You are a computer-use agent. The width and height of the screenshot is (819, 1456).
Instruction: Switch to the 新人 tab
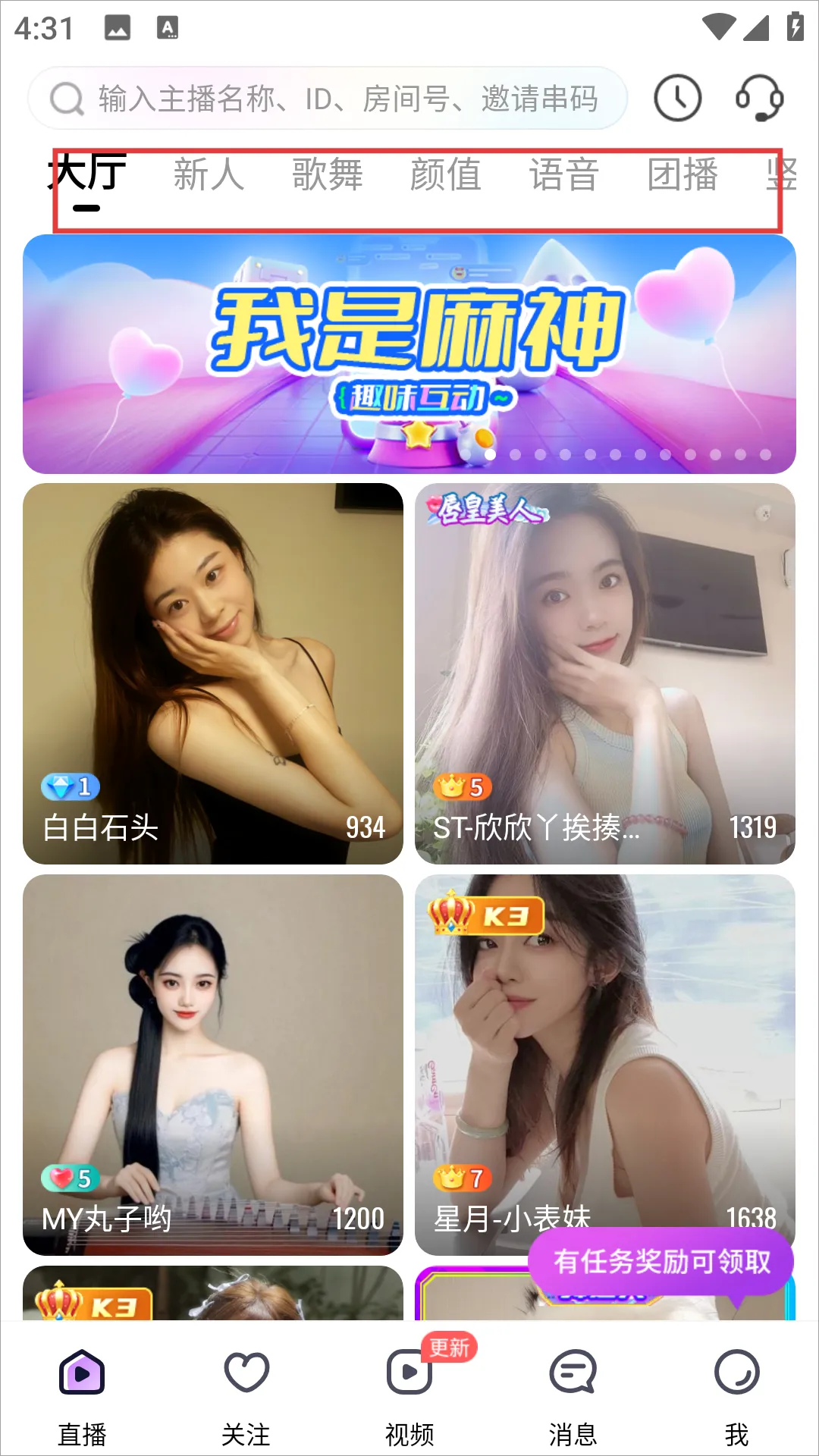click(x=208, y=174)
